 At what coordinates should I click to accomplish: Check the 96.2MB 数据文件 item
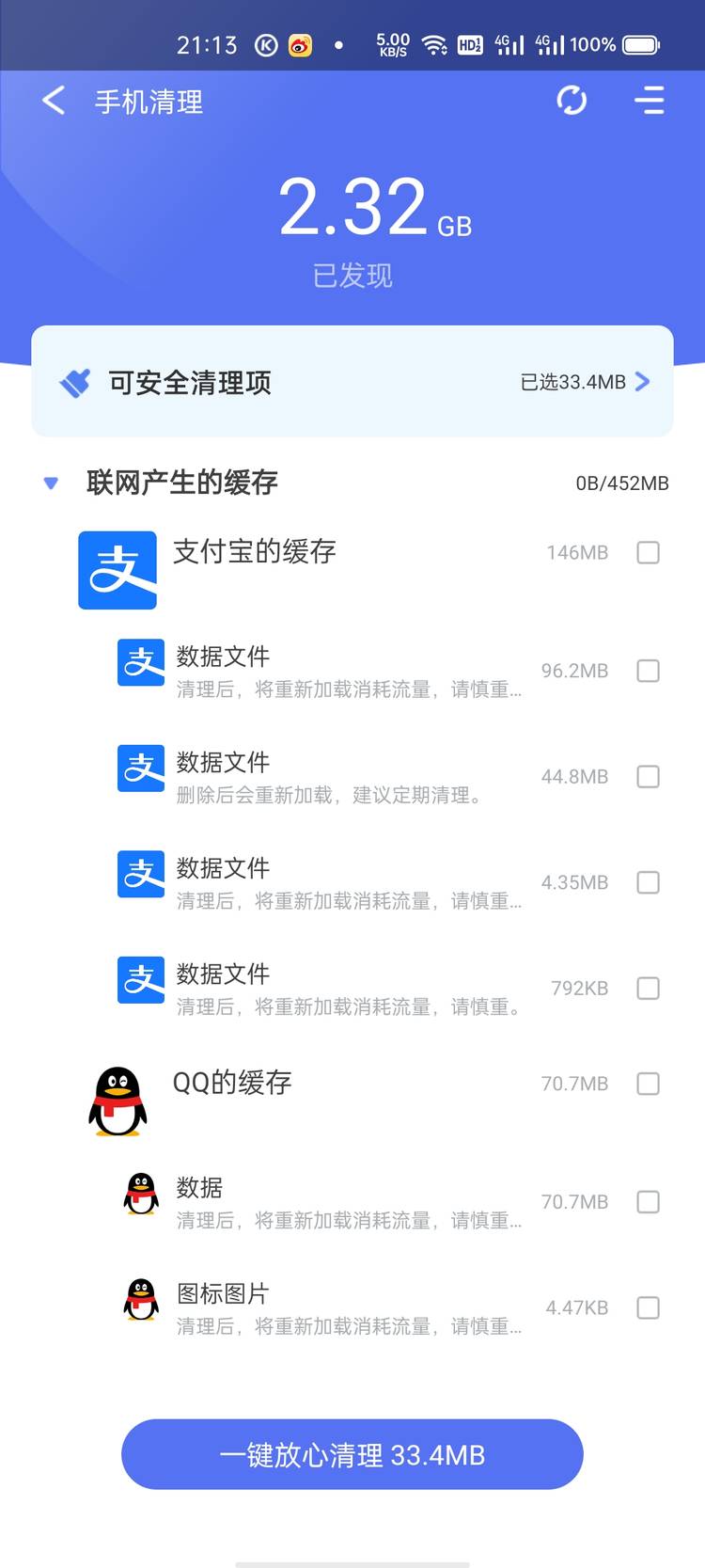[x=648, y=671]
